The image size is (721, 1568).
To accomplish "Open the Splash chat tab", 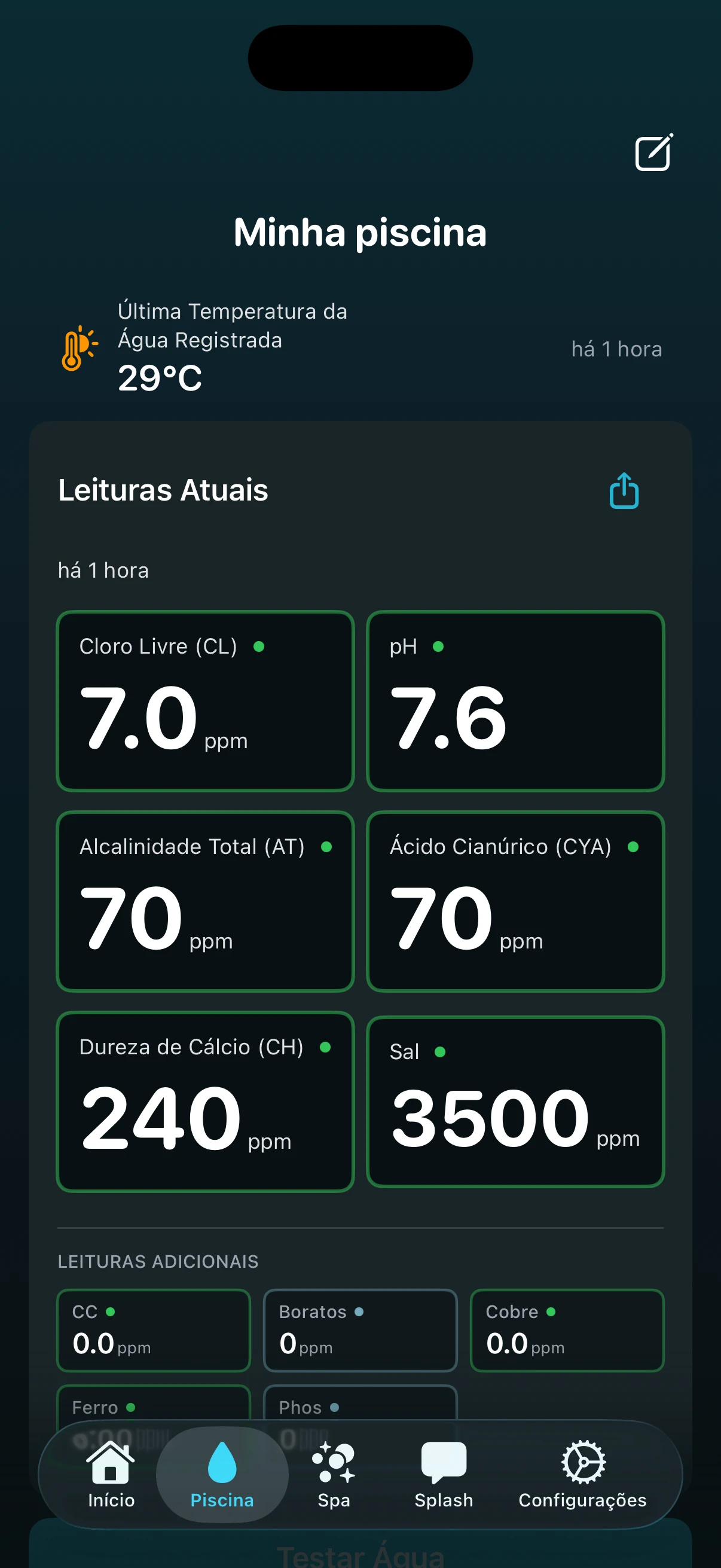I will click(x=444, y=1474).
